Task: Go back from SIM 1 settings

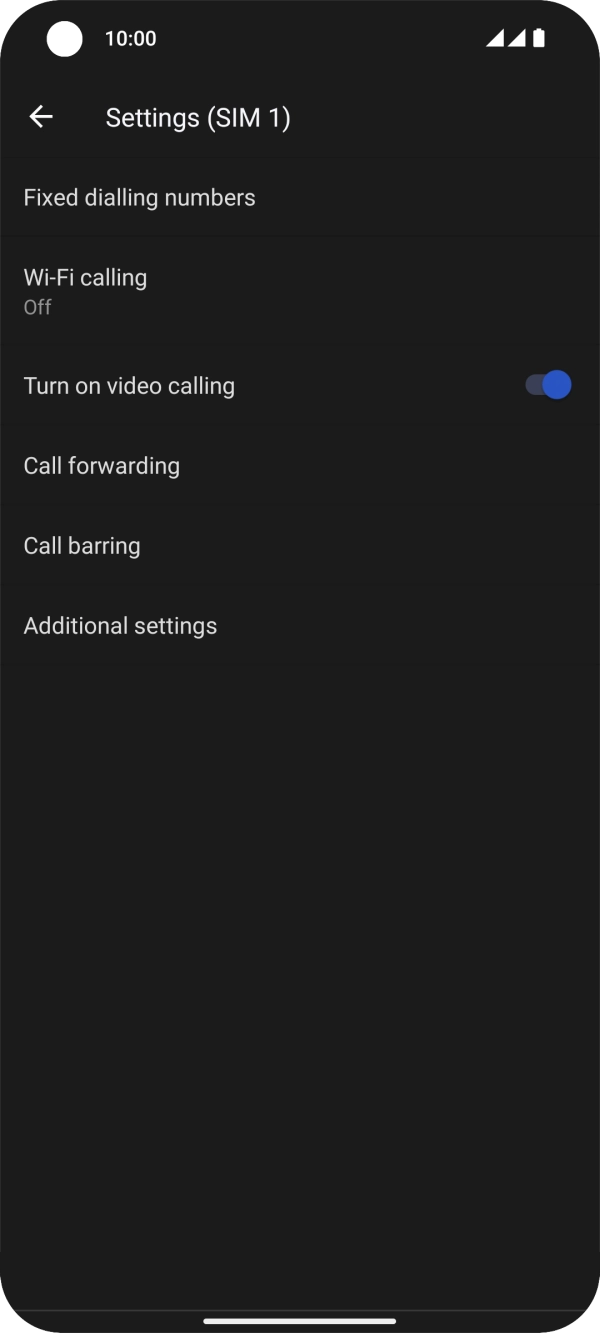Action: click(41, 117)
